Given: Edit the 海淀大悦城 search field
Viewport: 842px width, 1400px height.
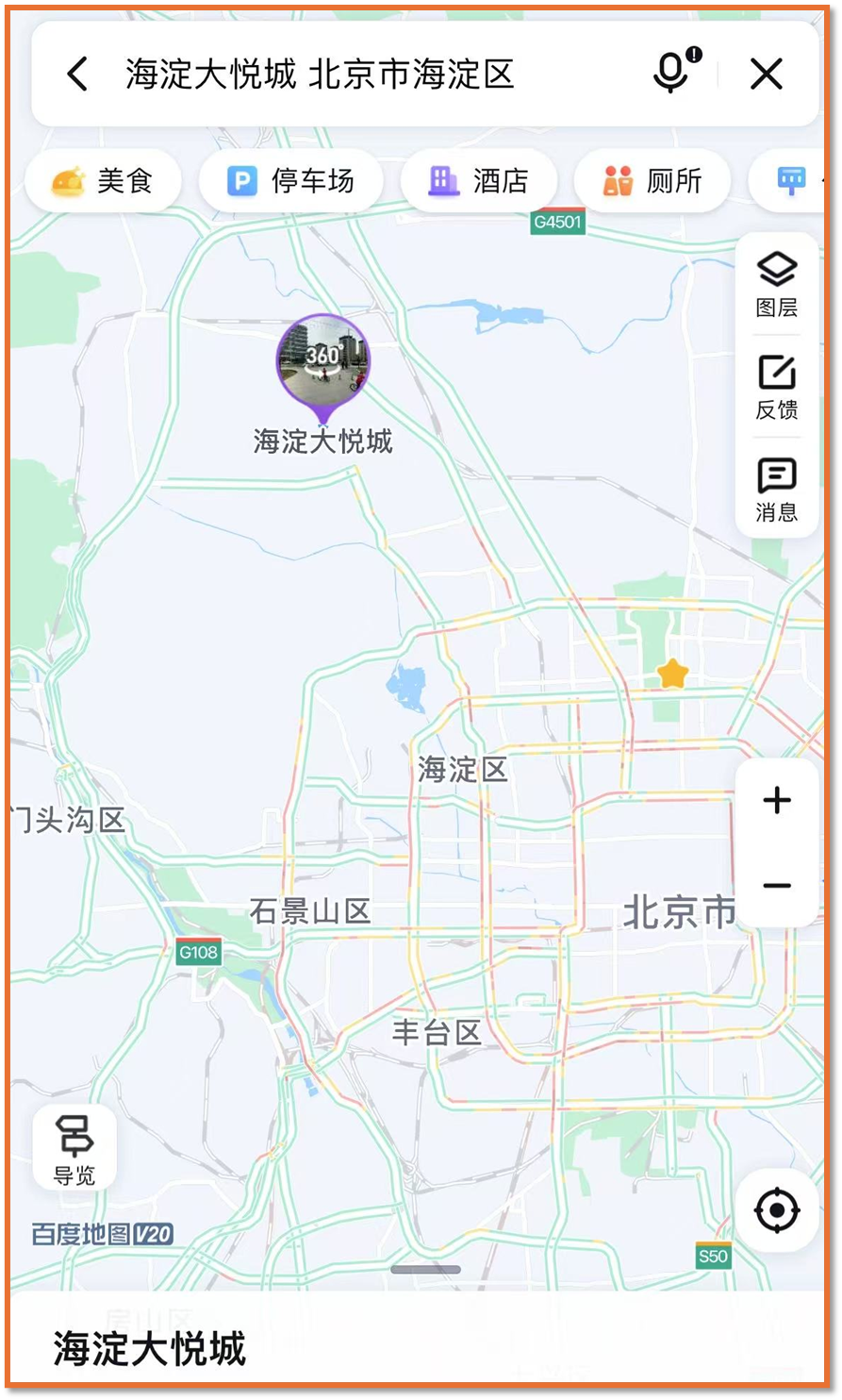Looking at the screenshot, I should (x=321, y=74).
